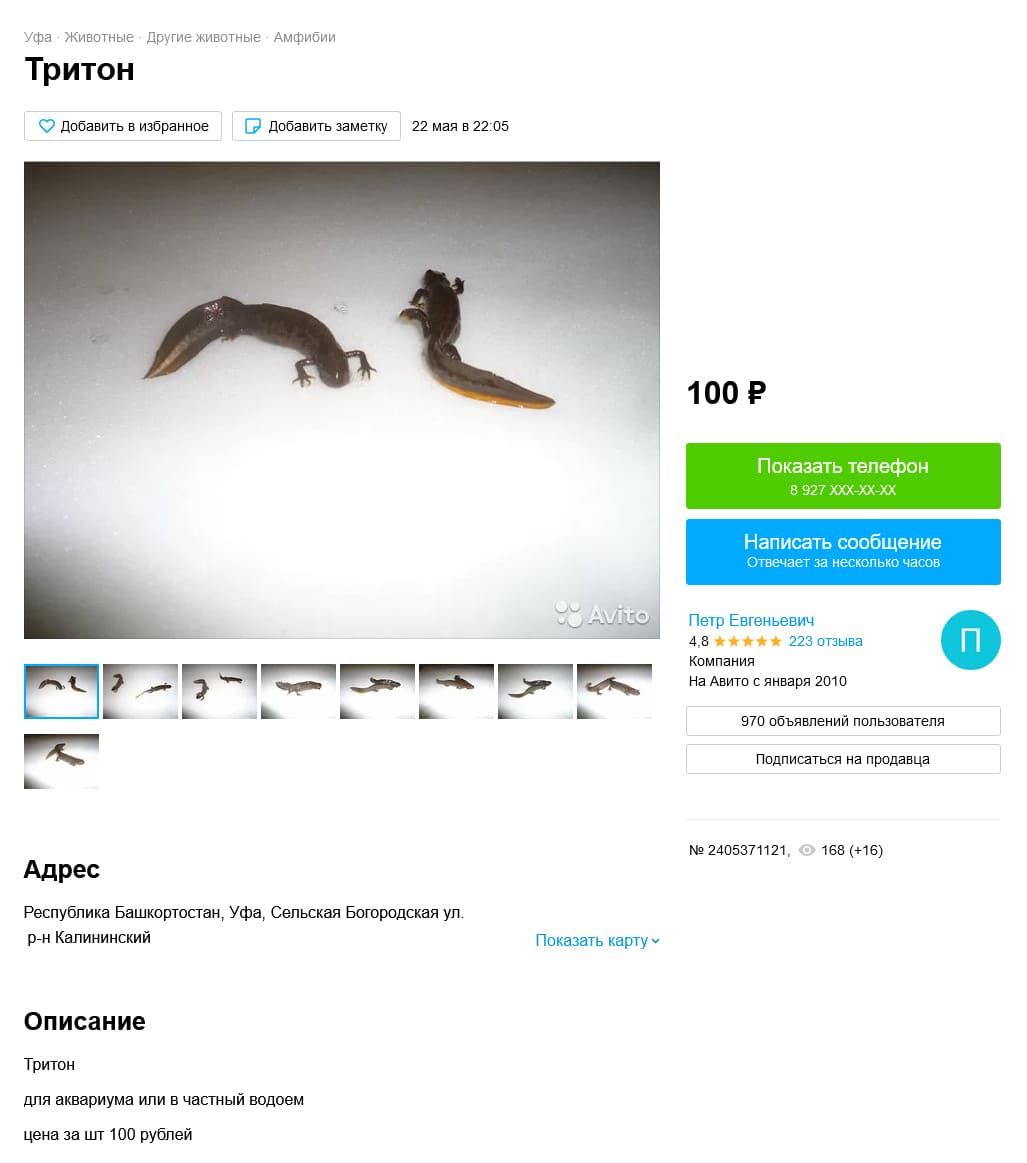The image size is (1027, 1163).
Task: Expand Показать карту map
Action: (597, 941)
